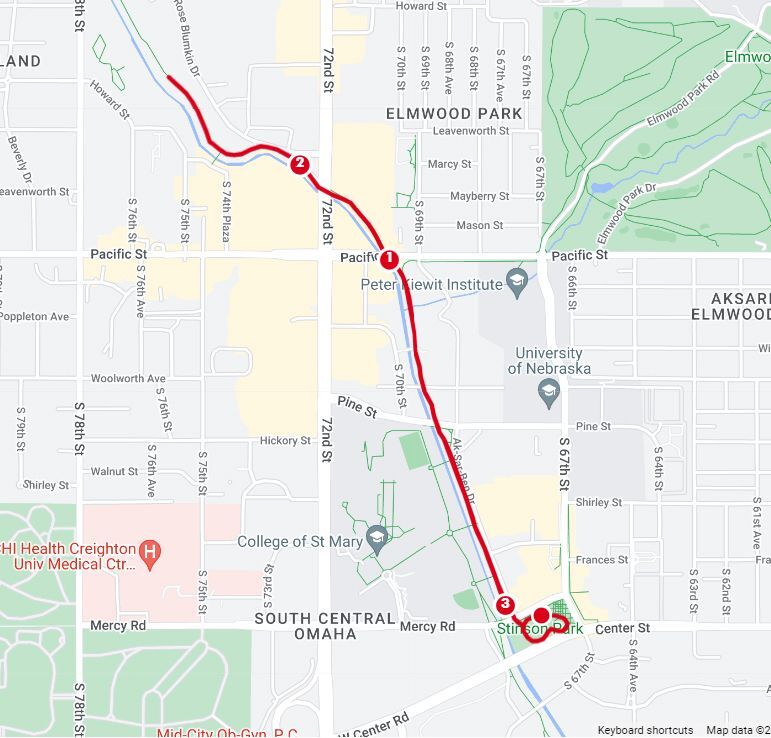771x738 pixels.
Task: Tap the red end marker at Stinson Park
Action: tap(541, 615)
